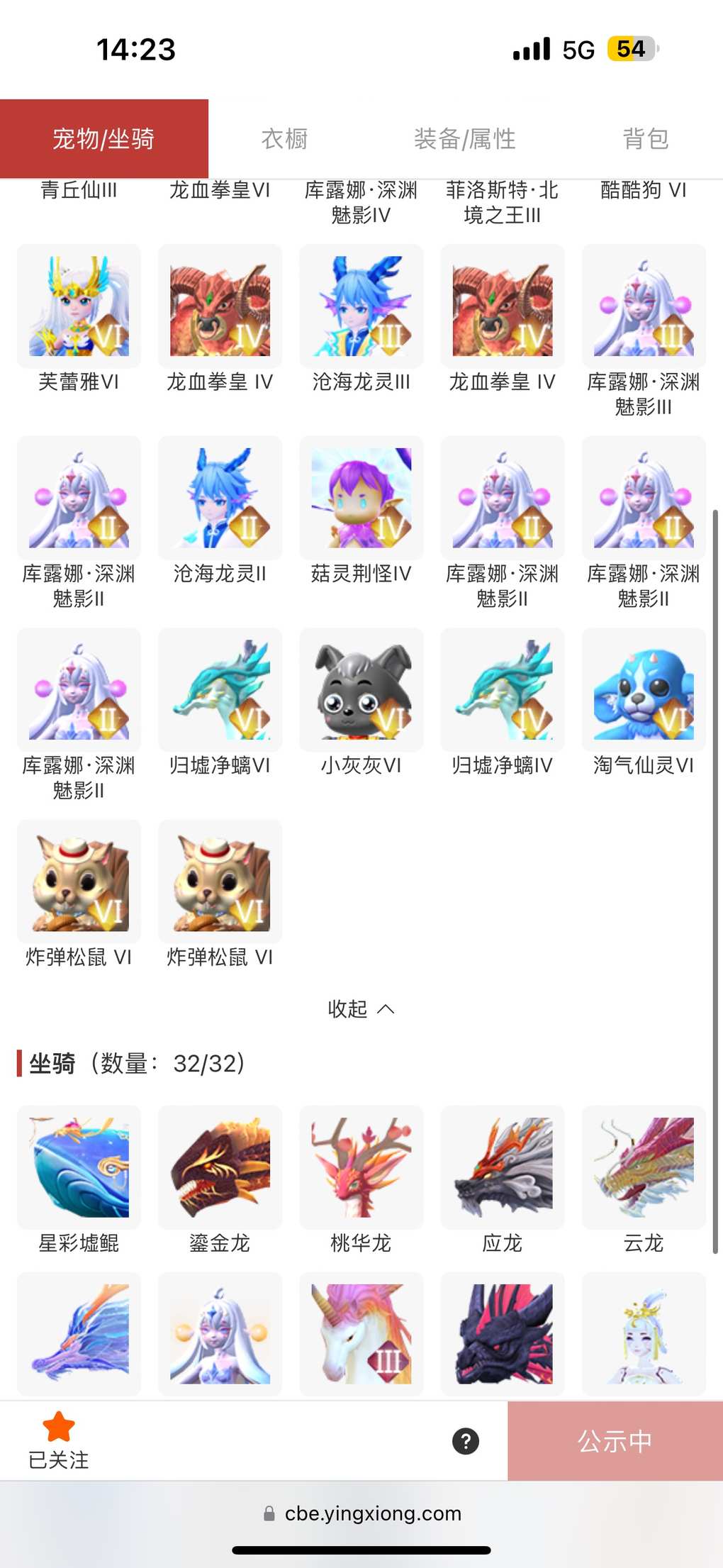Image resolution: width=723 pixels, height=1568 pixels.
Task: Tap the 宠物/坐骑 tab
Action: [x=103, y=139]
